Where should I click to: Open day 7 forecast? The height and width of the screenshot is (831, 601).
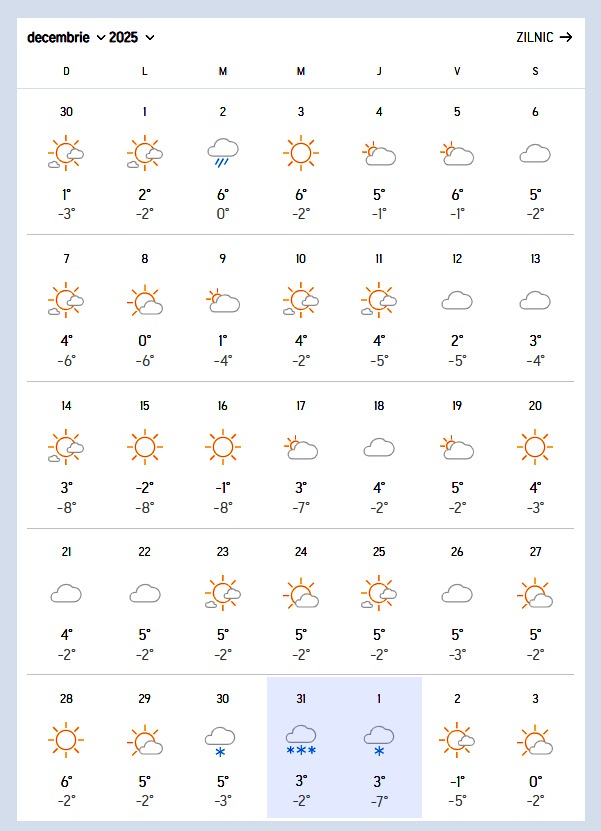coord(66,305)
